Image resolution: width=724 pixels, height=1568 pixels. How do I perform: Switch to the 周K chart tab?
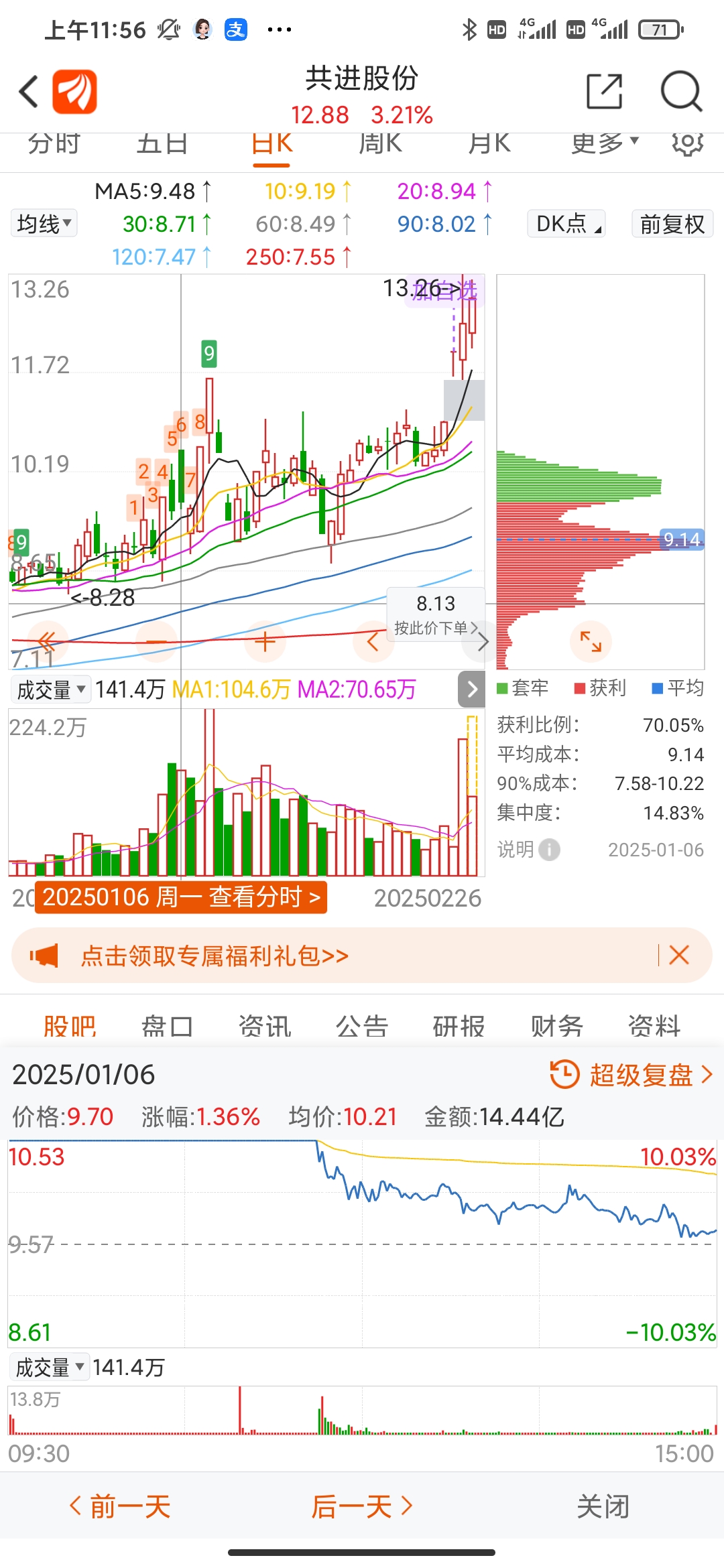(380, 143)
